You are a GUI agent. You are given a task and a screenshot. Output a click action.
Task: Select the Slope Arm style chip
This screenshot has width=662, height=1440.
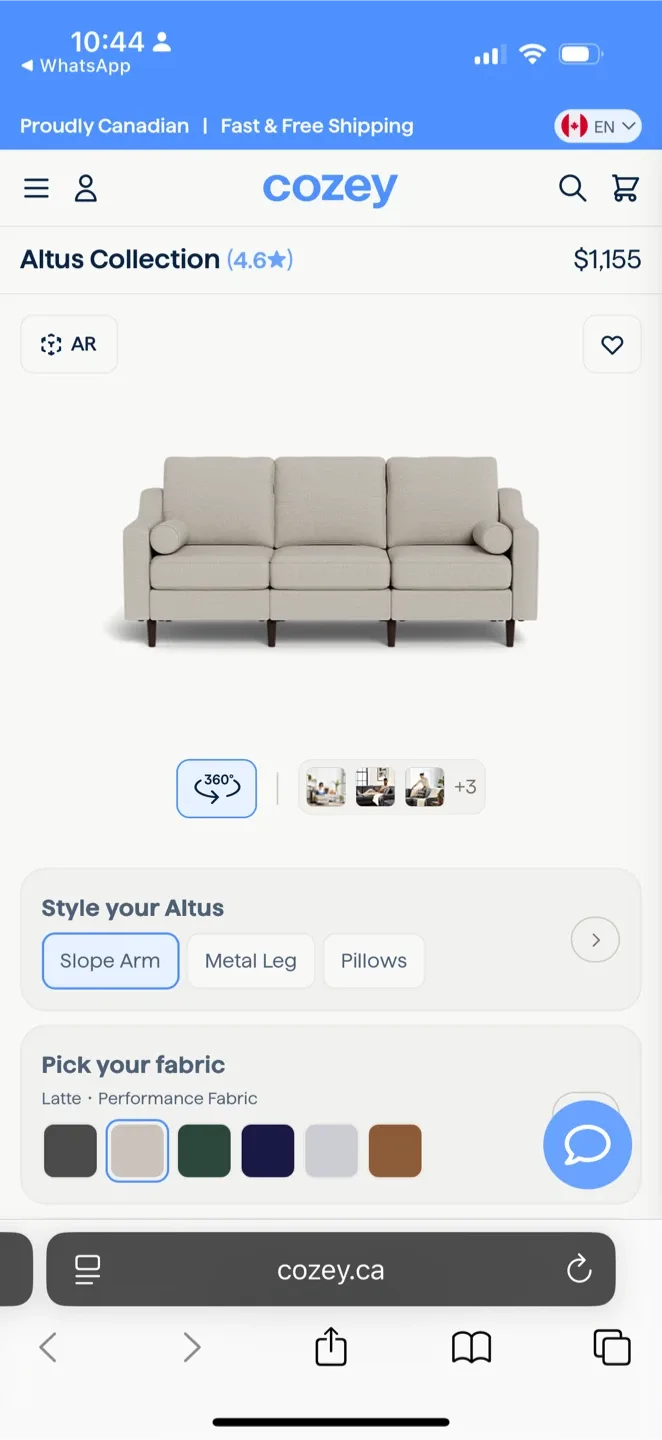pyautogui.click(x=110, y=961)
